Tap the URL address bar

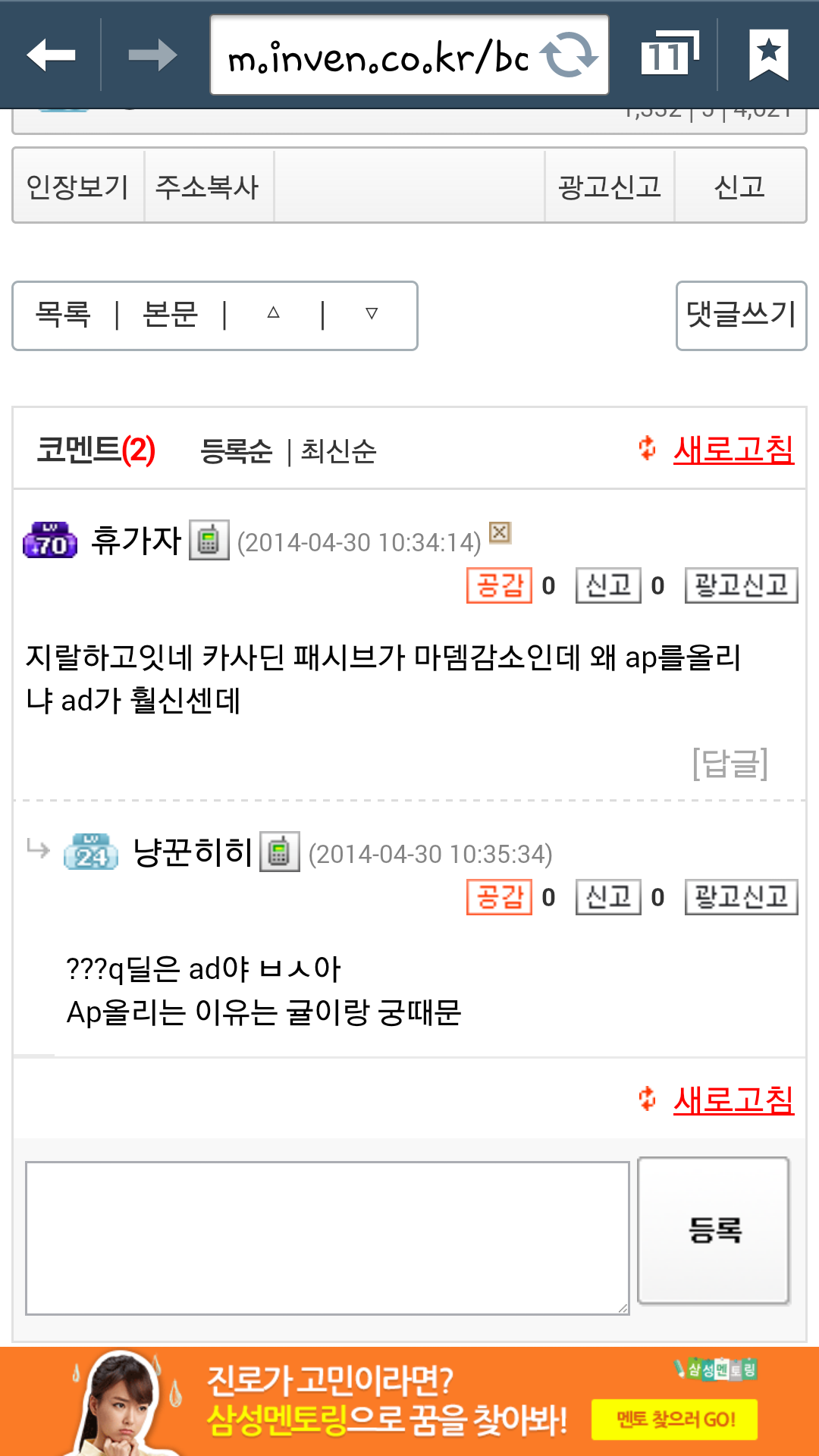pos(379,55)
